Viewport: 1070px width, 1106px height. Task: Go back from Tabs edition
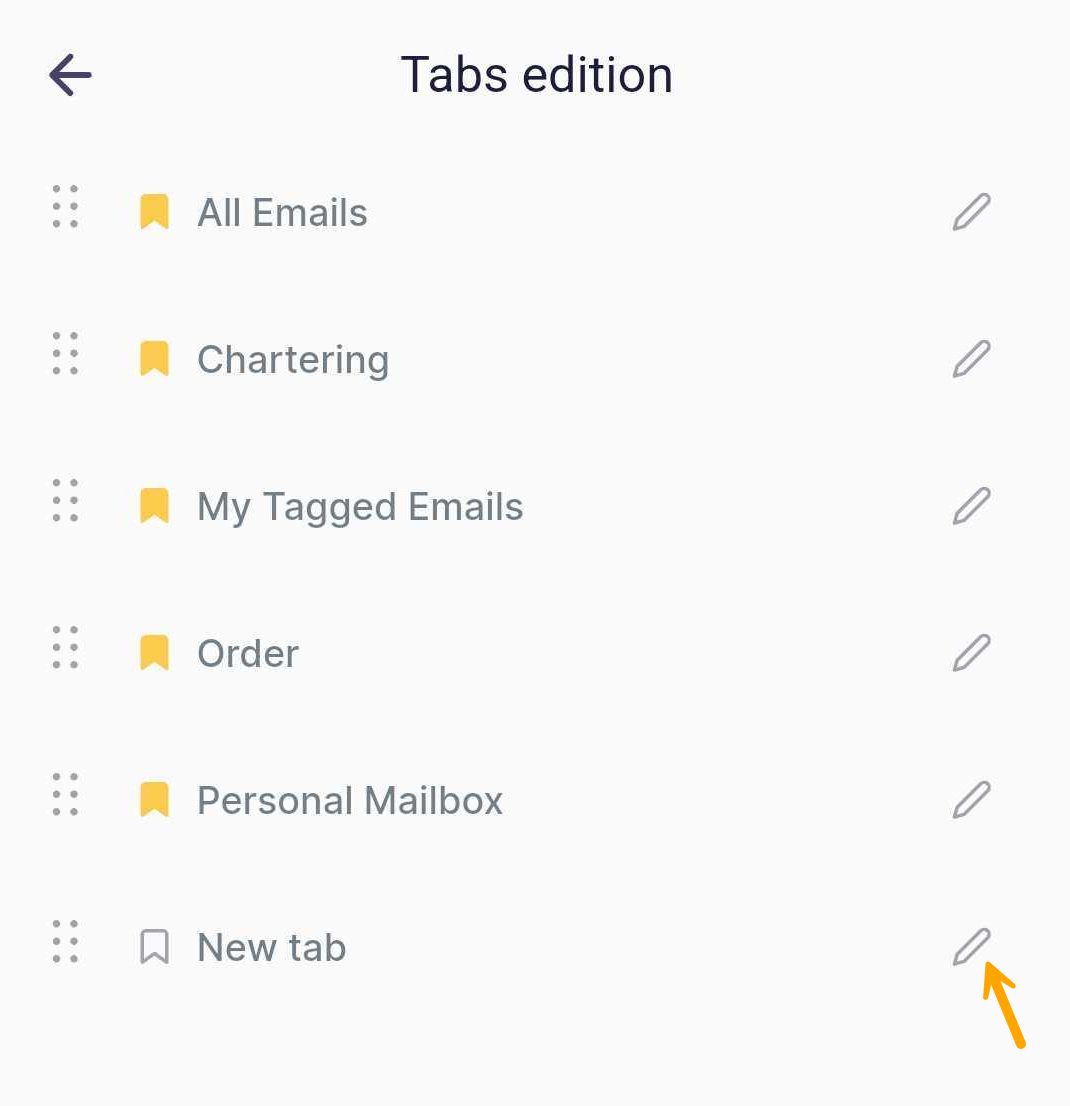[x=70, y=75]
